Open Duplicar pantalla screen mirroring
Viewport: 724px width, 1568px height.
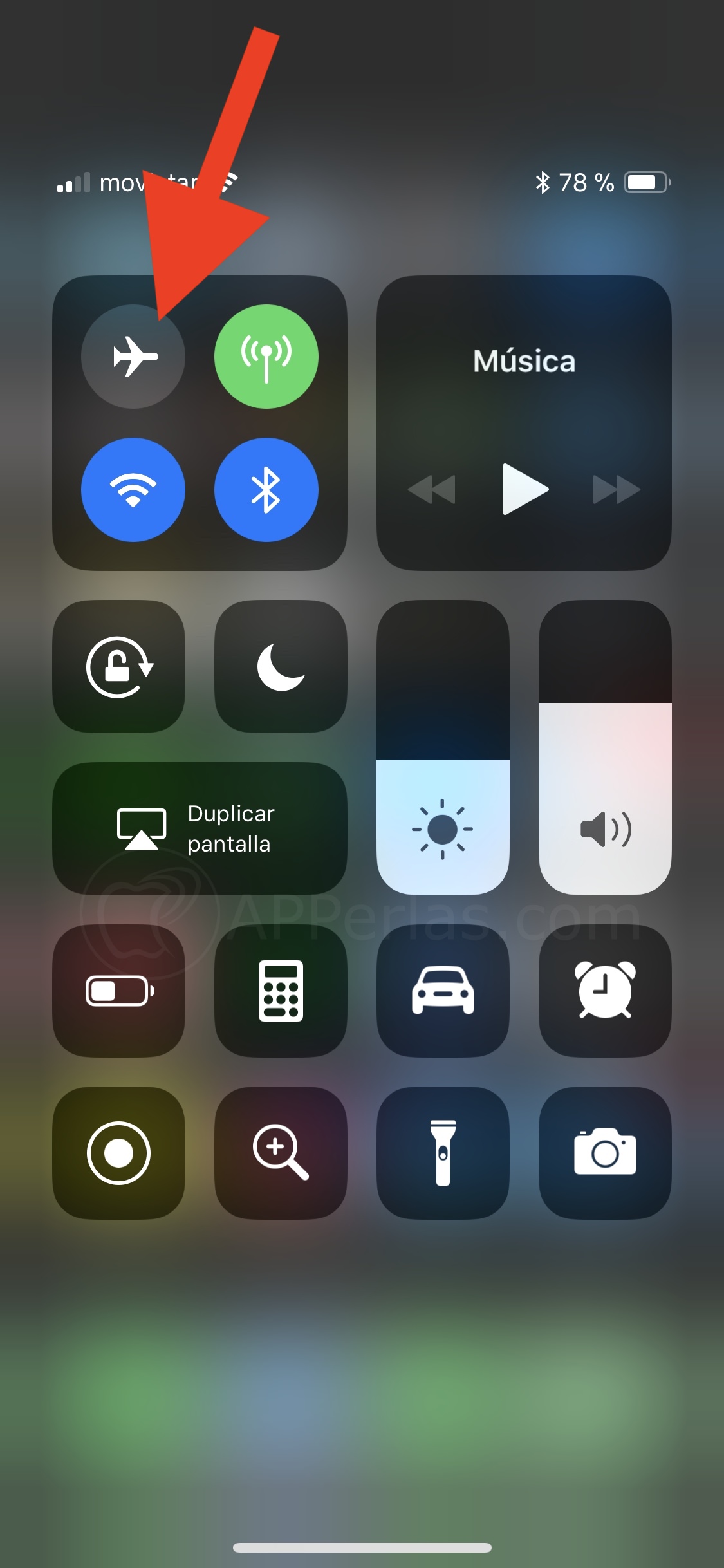tap(200, 828)
